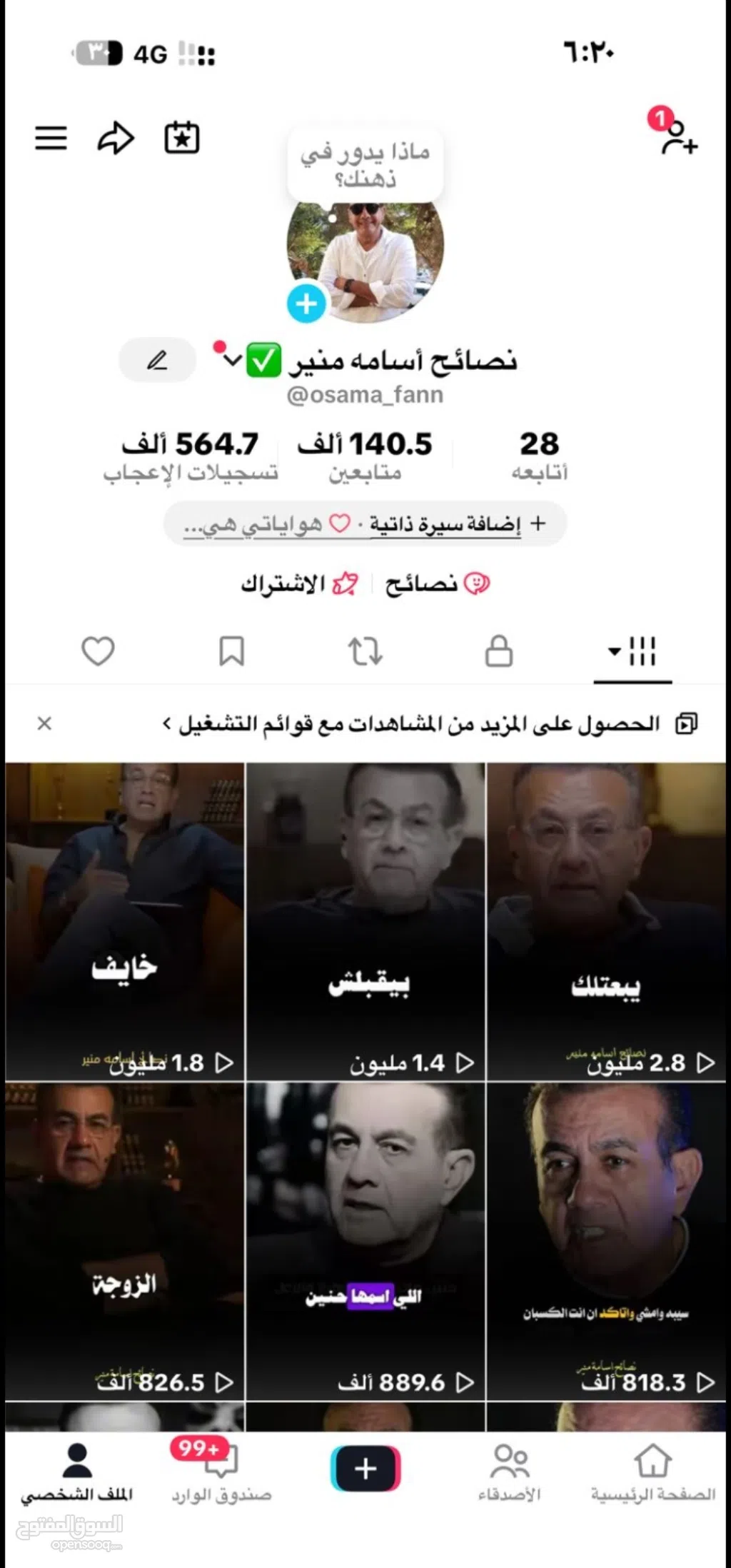Switch to the liked videos tab
The image size is (731, 1568).
click(x=98, y=651)
